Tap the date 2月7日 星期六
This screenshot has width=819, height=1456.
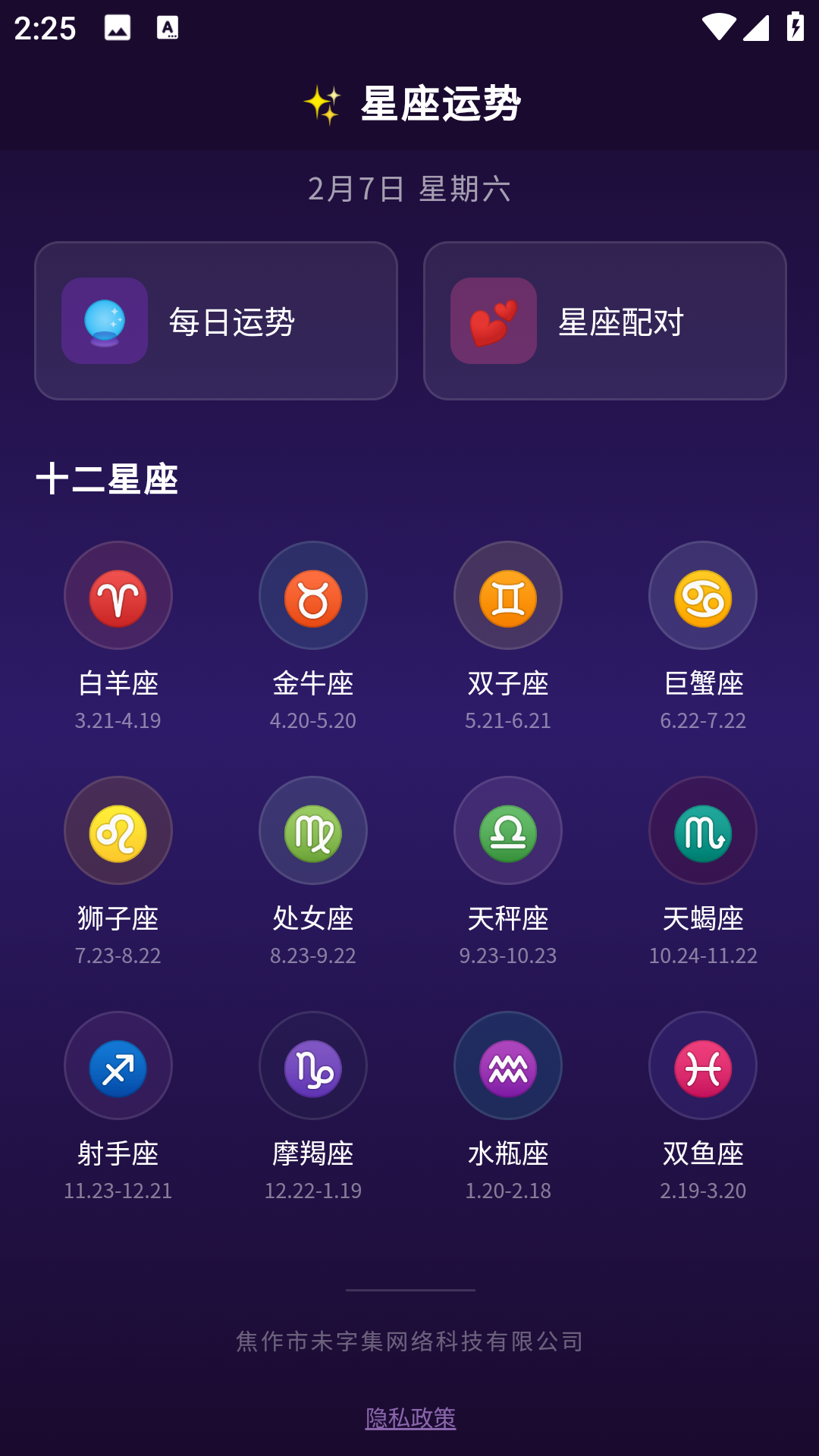[x=409, y=190]
